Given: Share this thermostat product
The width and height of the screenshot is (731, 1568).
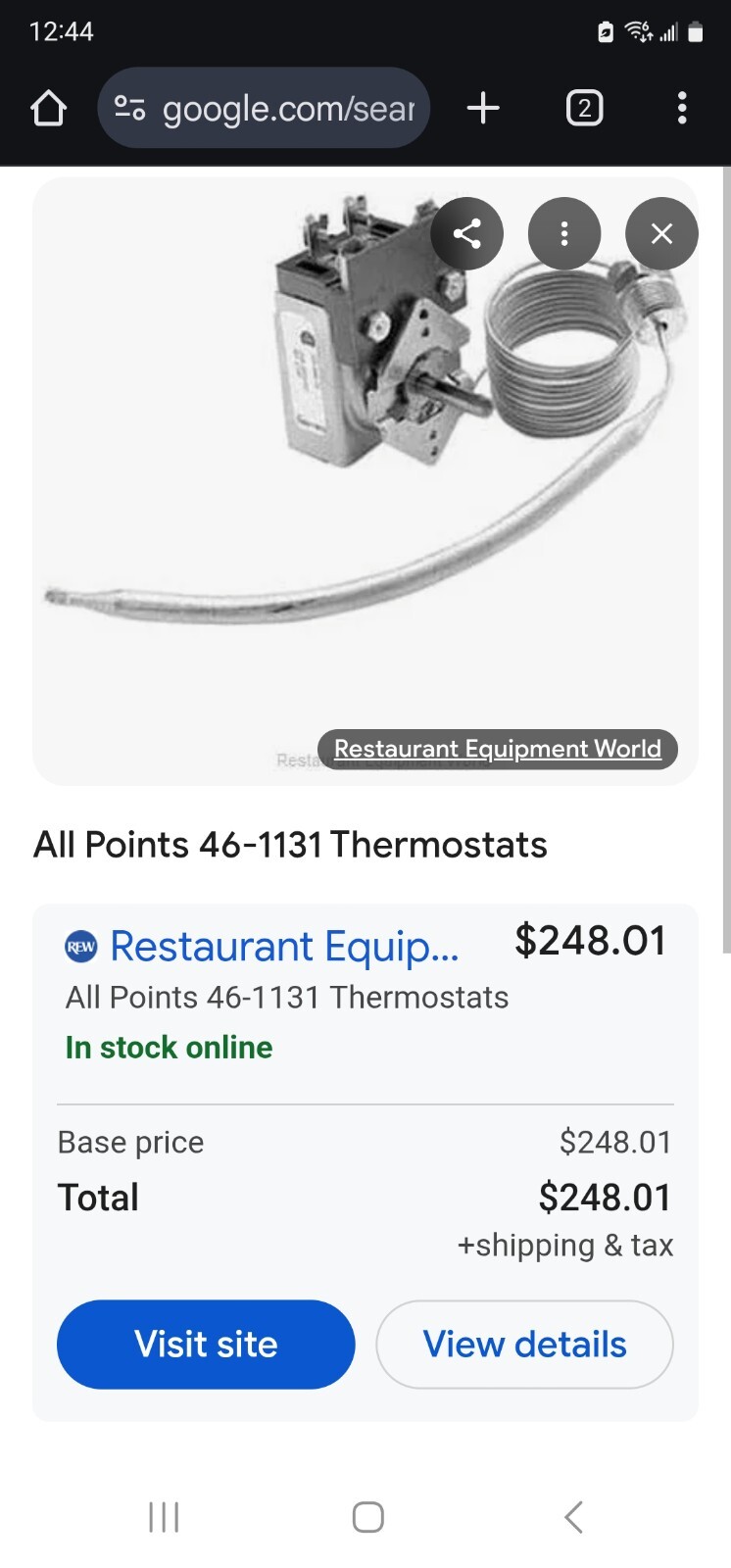Looking at the screenshot, I should (467, 233).
